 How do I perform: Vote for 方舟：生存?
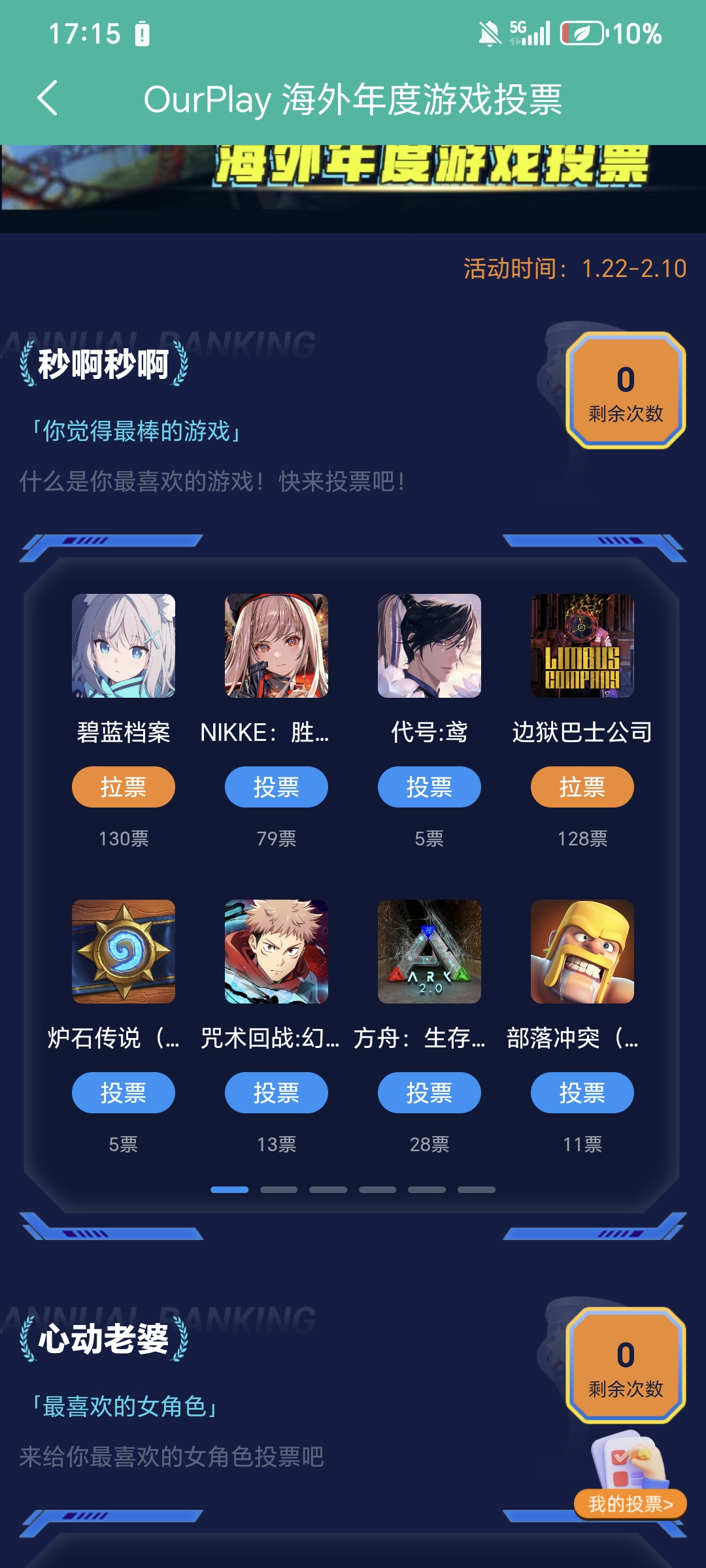point(429,1093)
